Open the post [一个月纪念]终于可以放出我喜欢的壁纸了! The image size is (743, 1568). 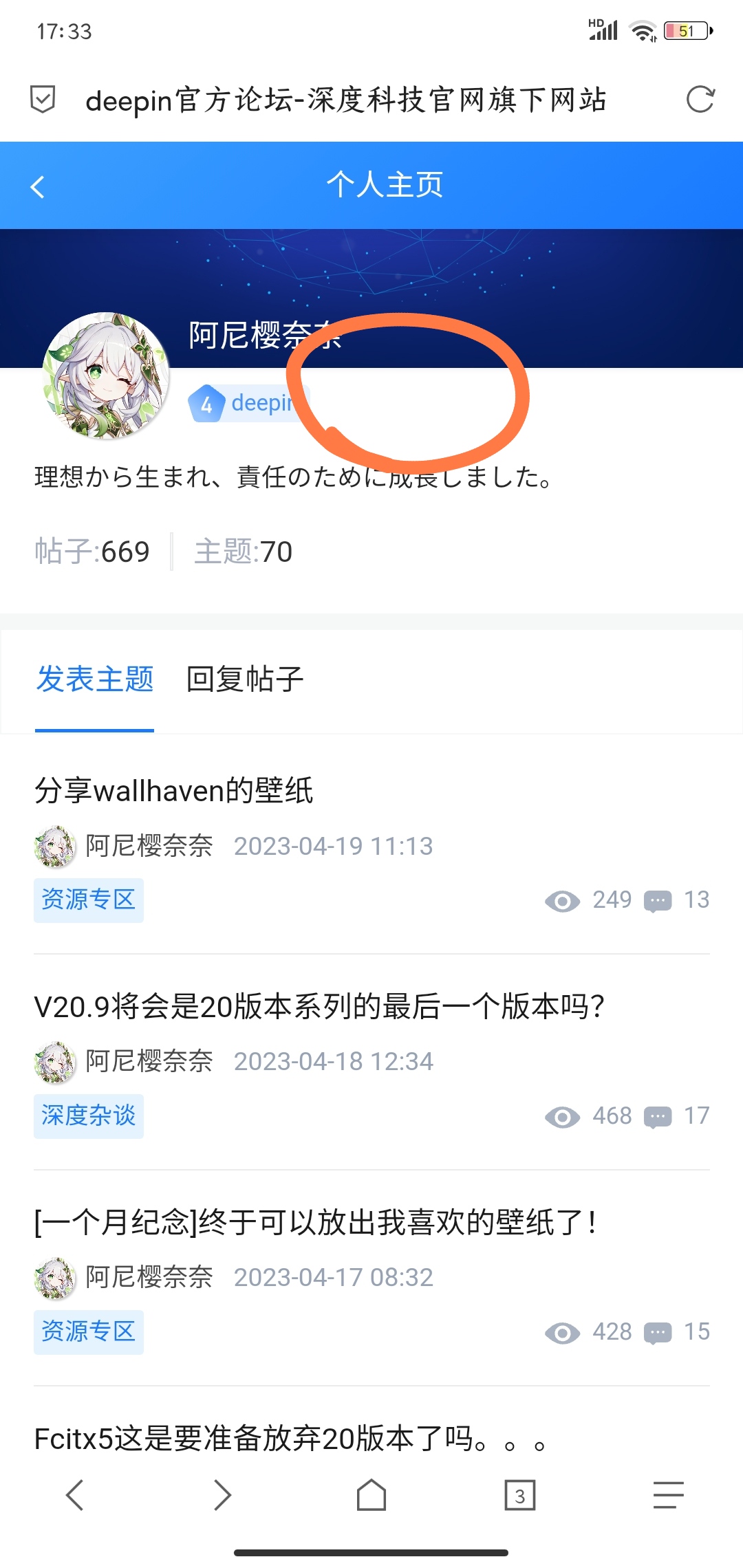(x=316, y=1222)
